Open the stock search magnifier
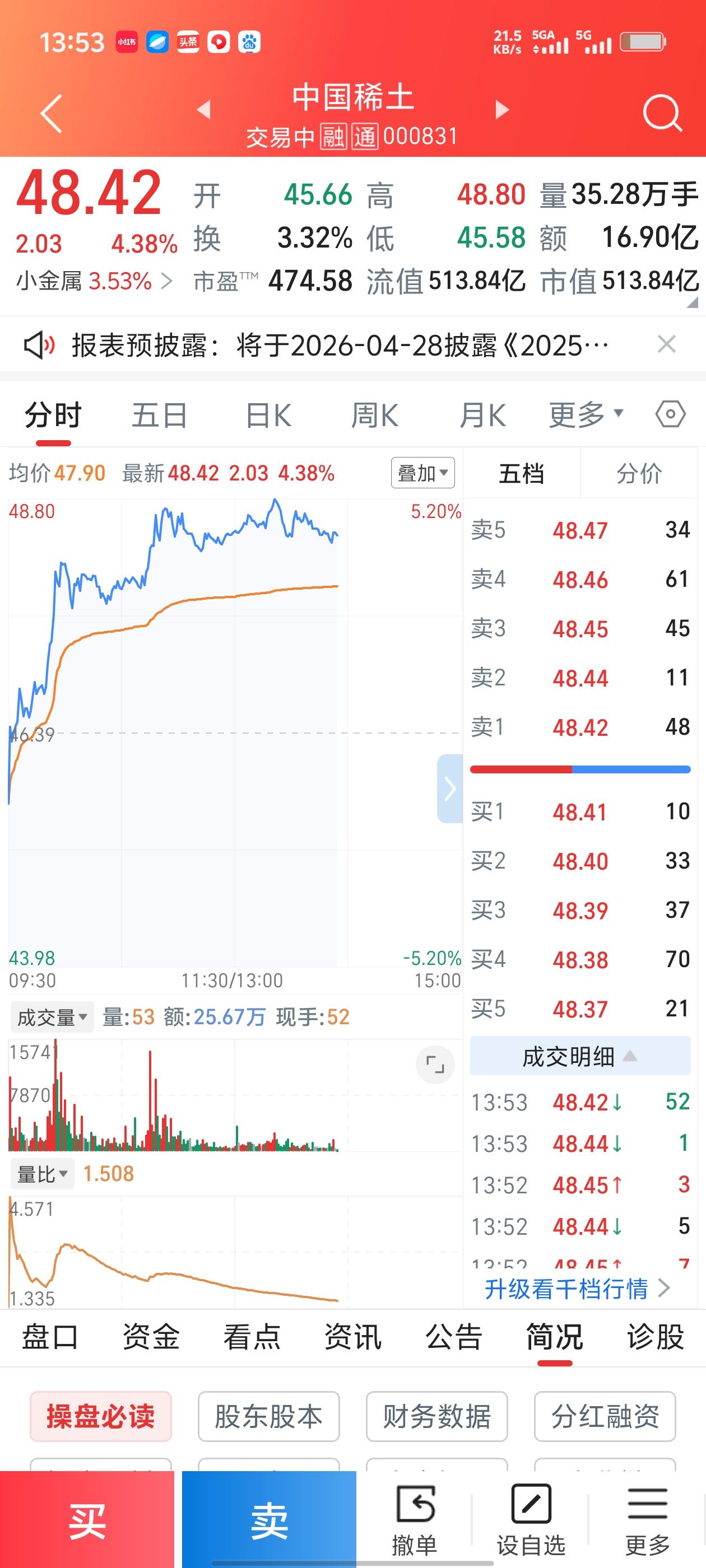Viewport: 706px width, 1568px height. pos(663,113)
